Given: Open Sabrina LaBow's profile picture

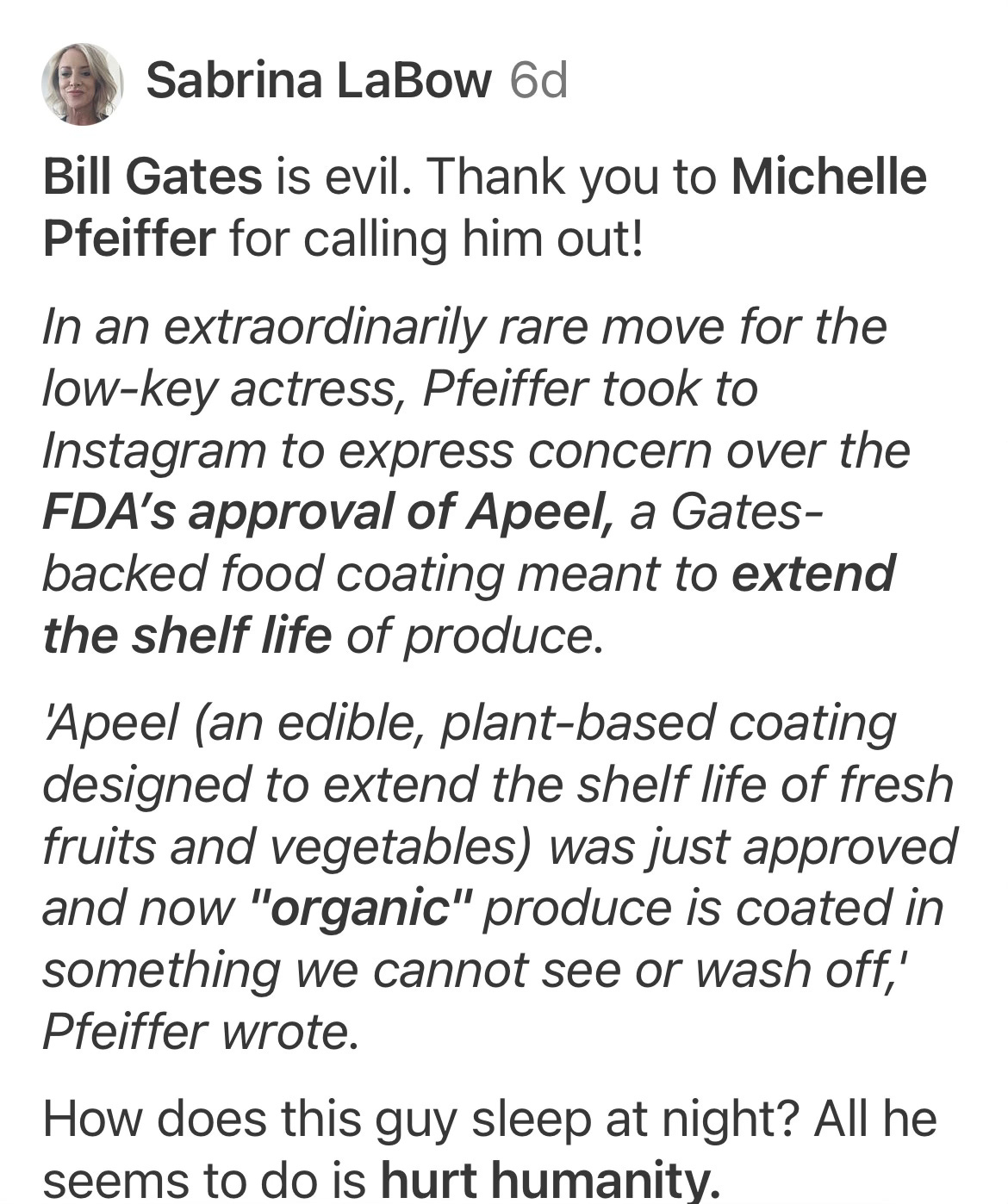Looking at the screenshot, I should (x=82, y=84).
